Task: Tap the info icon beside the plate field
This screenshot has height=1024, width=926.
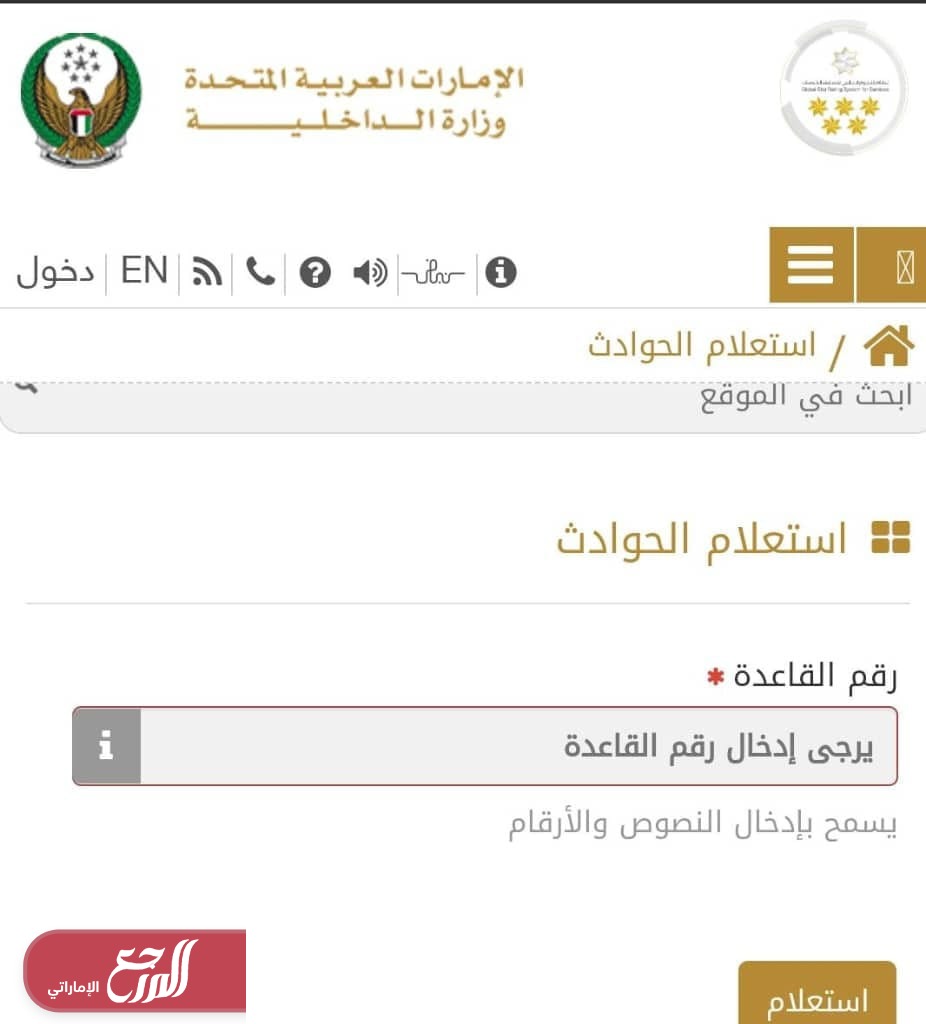Action: coord(107,746)
